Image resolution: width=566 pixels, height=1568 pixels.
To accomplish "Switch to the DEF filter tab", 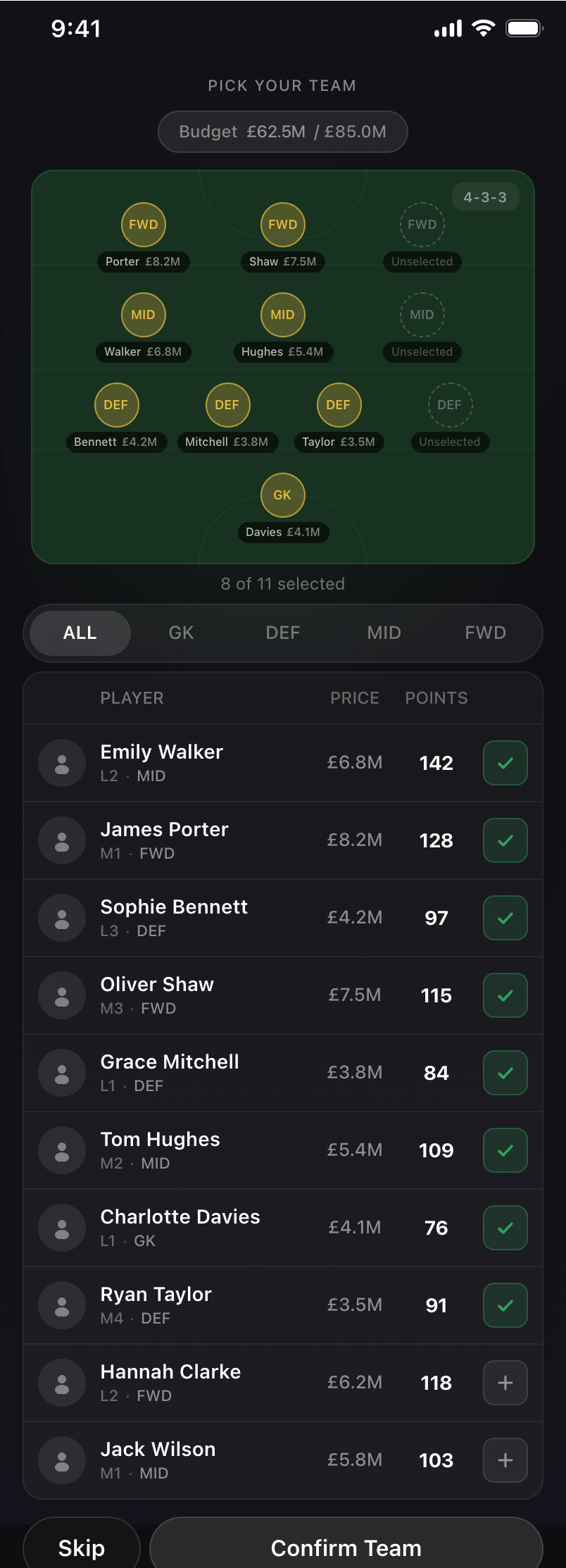I will click(282, 633).
